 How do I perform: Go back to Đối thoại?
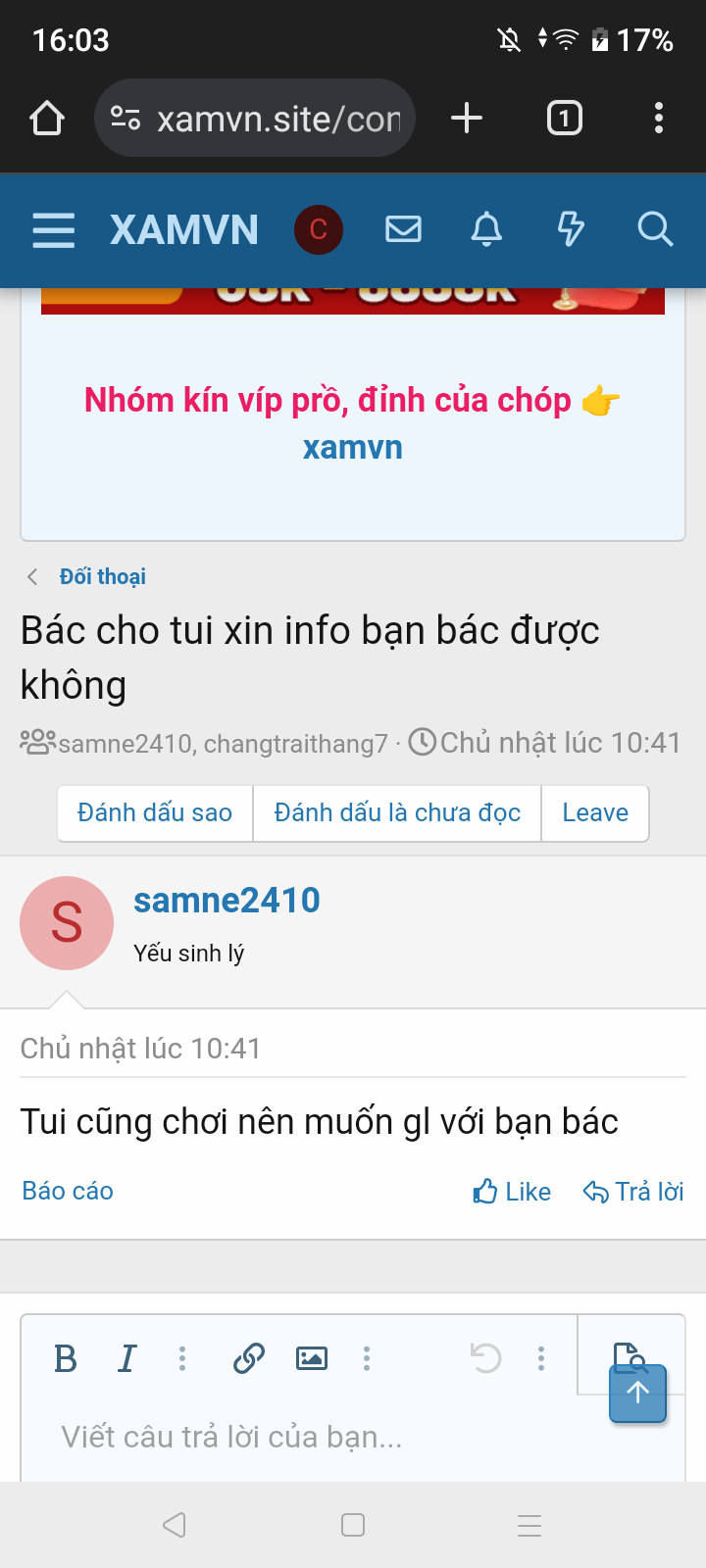point(102,576)
